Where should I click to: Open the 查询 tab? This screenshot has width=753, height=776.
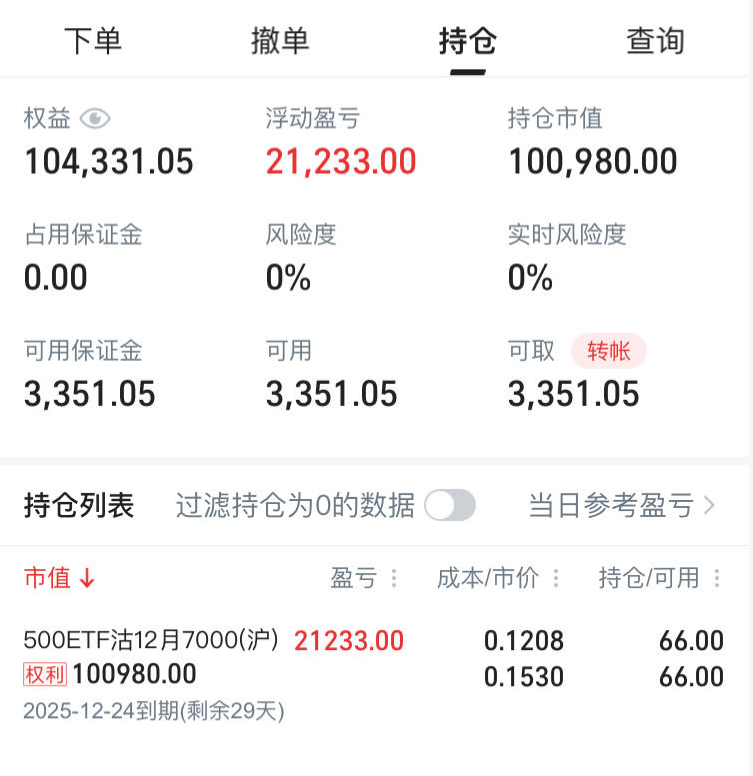[655, 41]
